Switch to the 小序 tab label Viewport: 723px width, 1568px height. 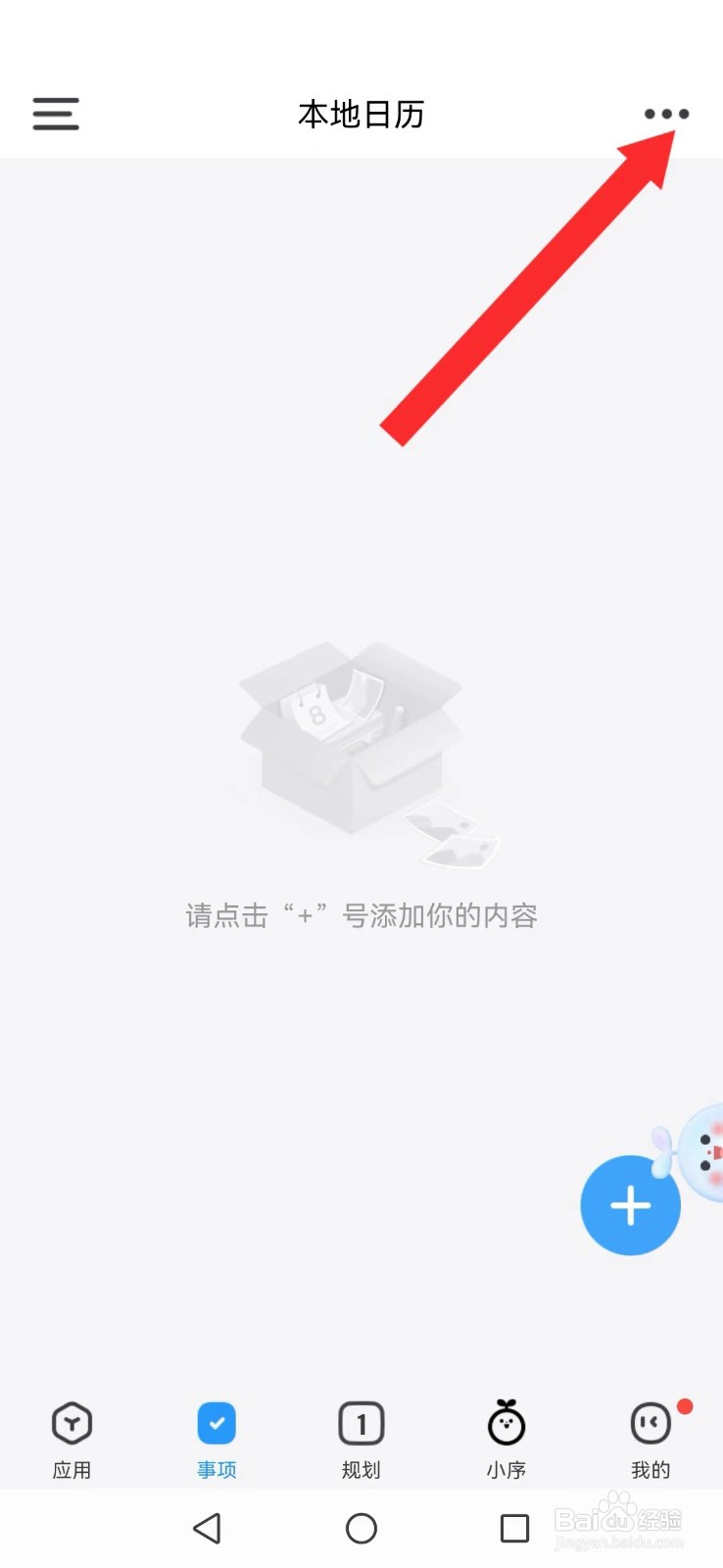pyautogui.click(x=506, y=1470)
